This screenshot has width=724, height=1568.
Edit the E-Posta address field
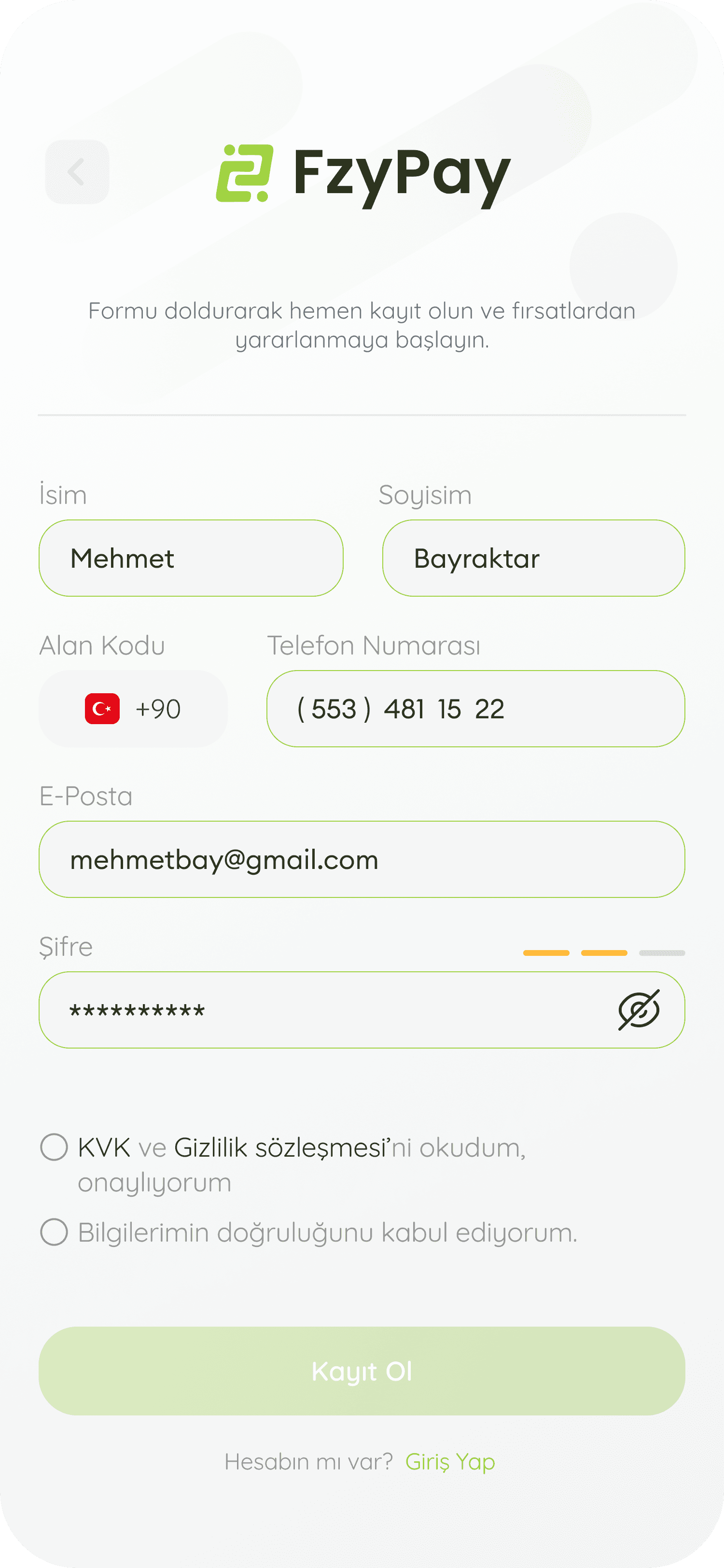pyautogui.click(x=362, y=859)
